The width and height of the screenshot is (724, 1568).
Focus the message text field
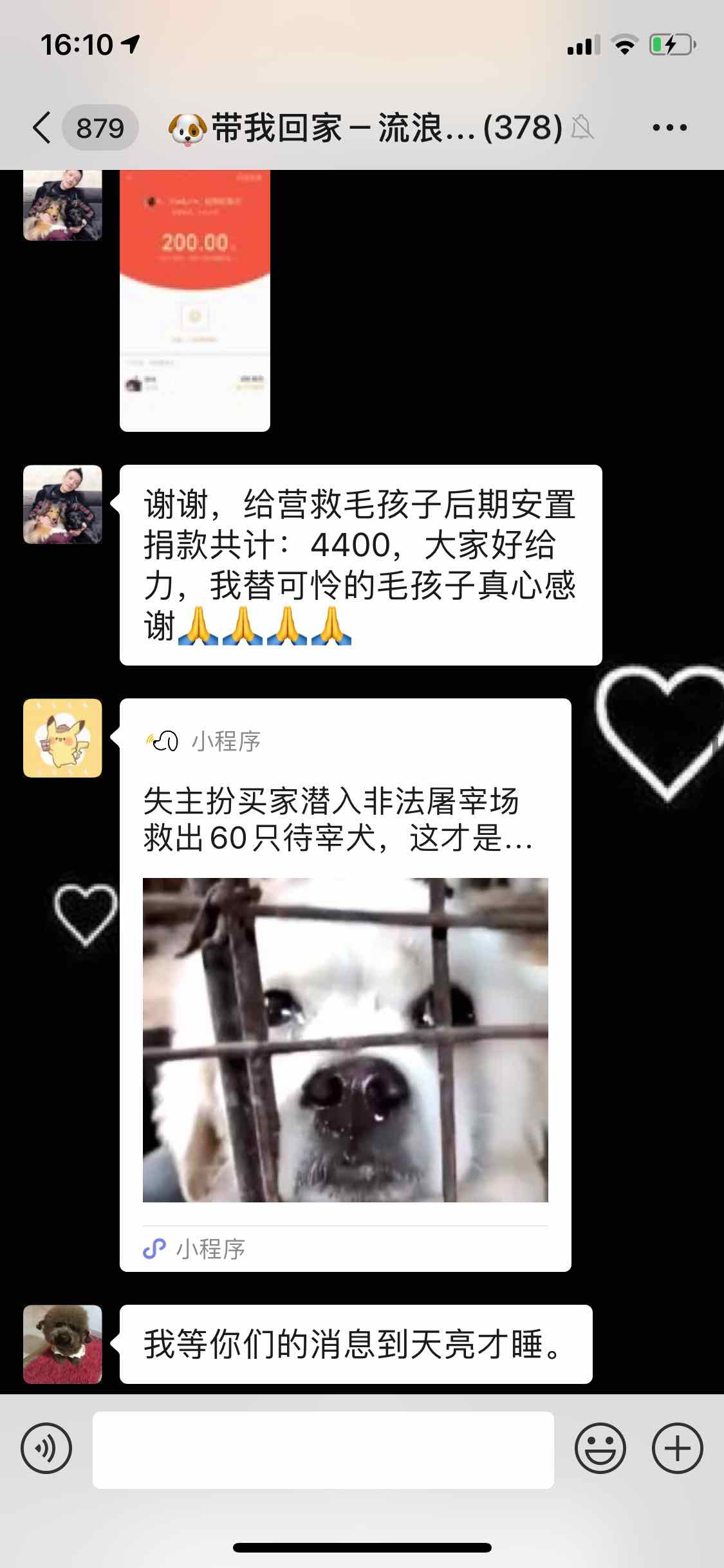pos(323,1450)
